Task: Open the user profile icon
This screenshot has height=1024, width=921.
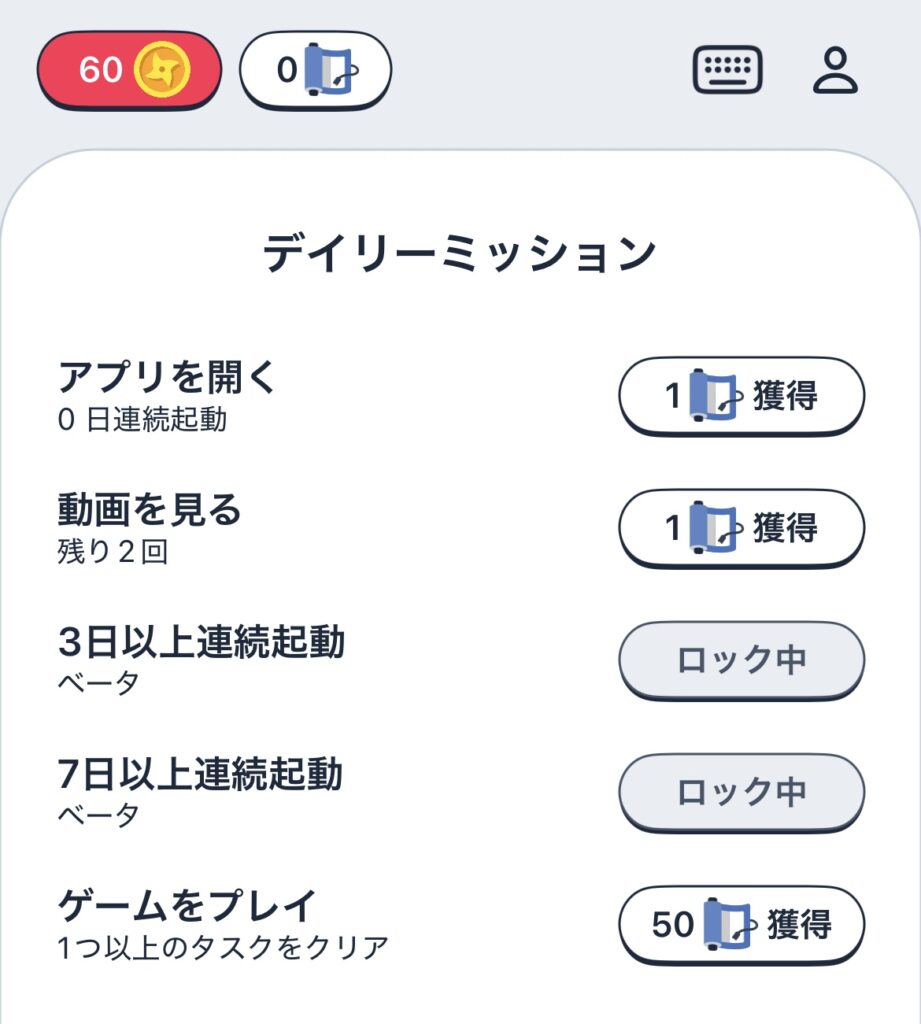Action: pos(835,70)
